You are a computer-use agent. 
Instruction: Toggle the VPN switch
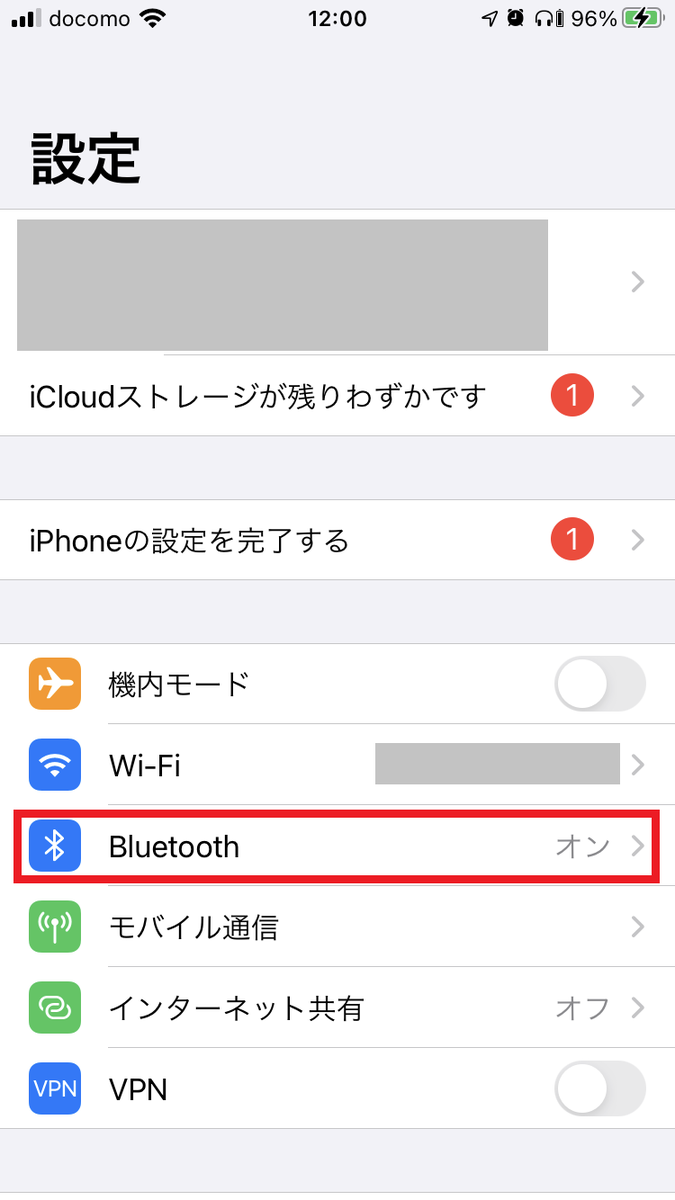pyautogui.click(x=599, y=1088)
